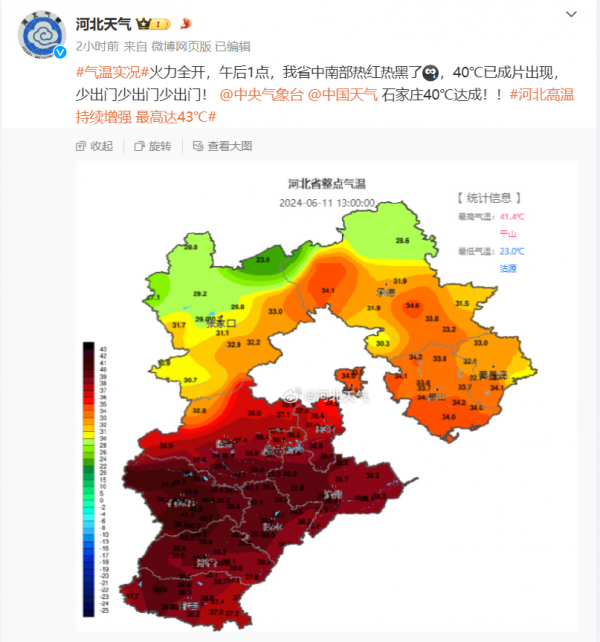Open the @中国天气 mention
Viewport: 600px width, 642px height.
tap(342, 95)
